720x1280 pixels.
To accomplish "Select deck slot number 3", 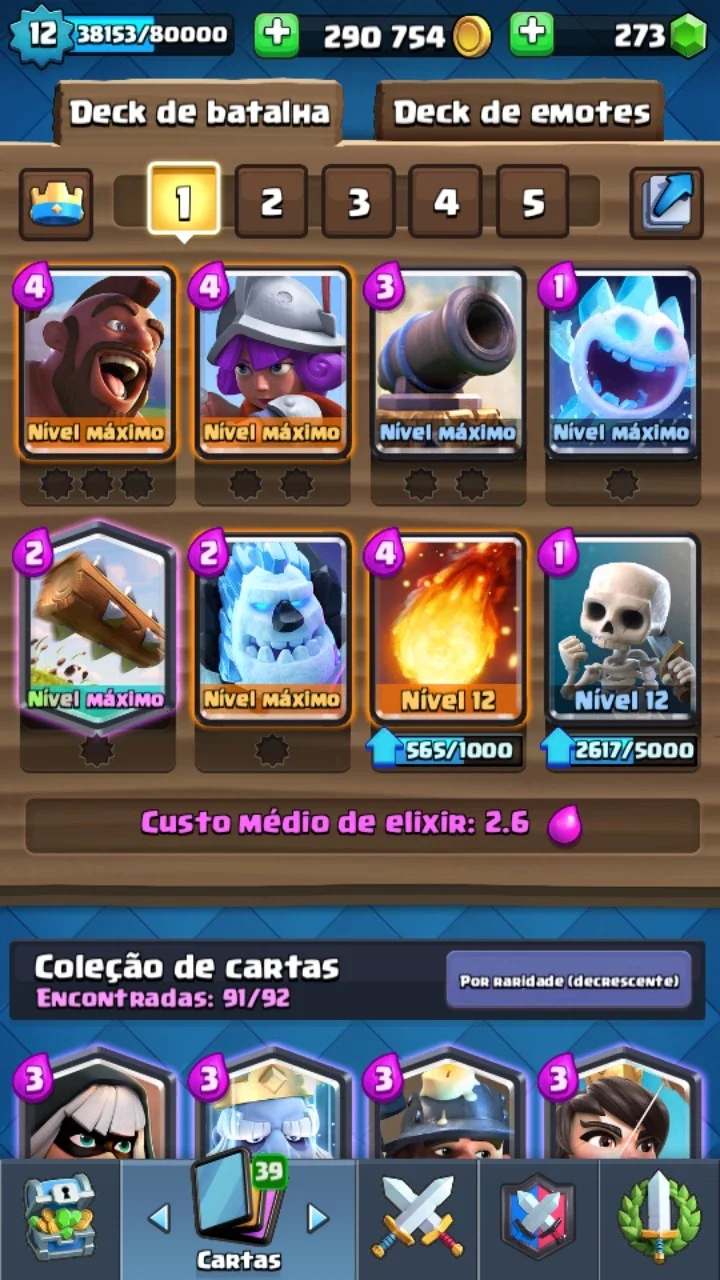I will tap(358, 202).
